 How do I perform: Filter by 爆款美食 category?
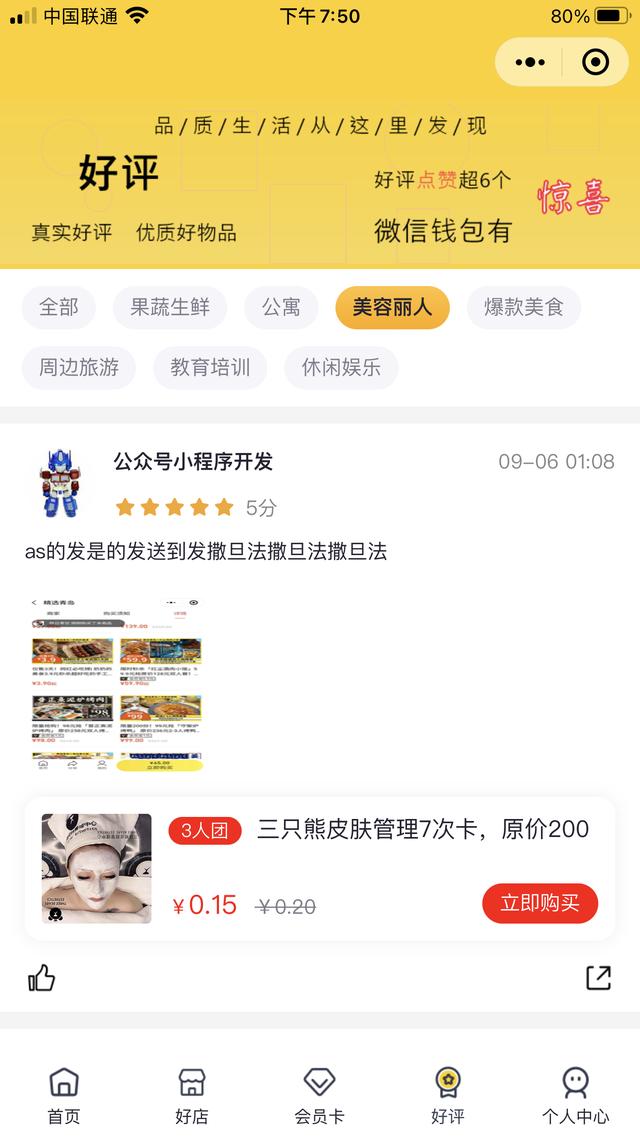tap(523, 307)
